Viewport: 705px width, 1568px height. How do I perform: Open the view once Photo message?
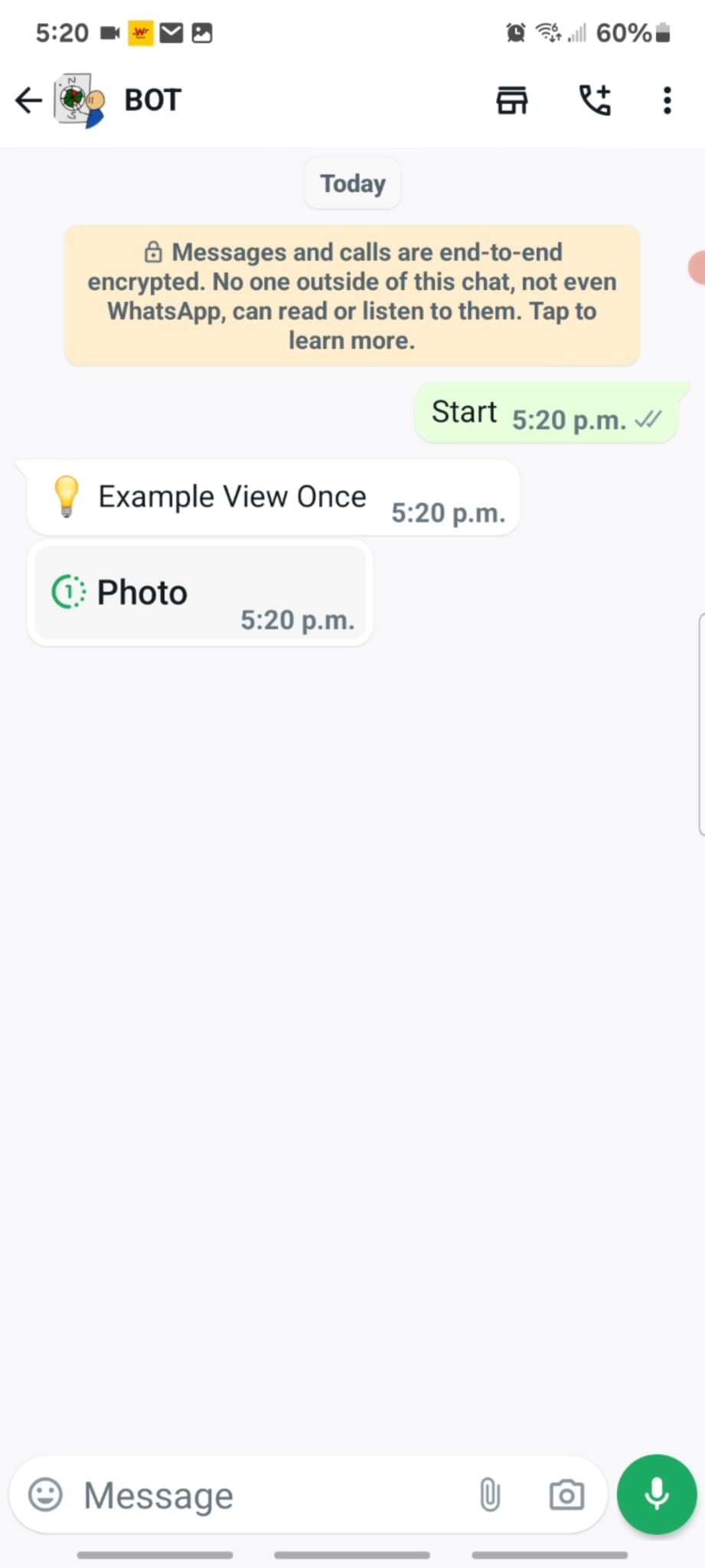199,593
